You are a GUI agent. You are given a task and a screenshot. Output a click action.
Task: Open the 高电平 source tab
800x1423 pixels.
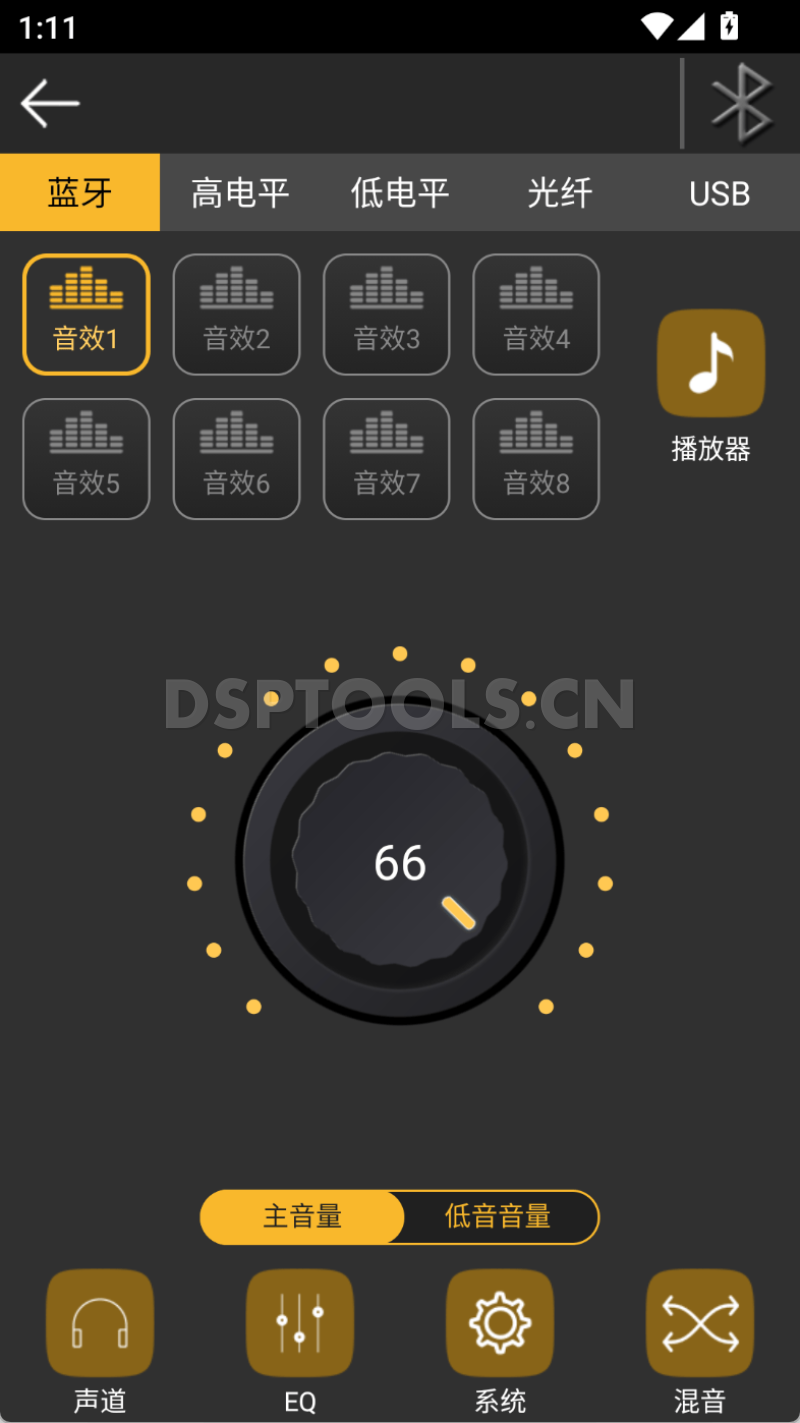239,193
